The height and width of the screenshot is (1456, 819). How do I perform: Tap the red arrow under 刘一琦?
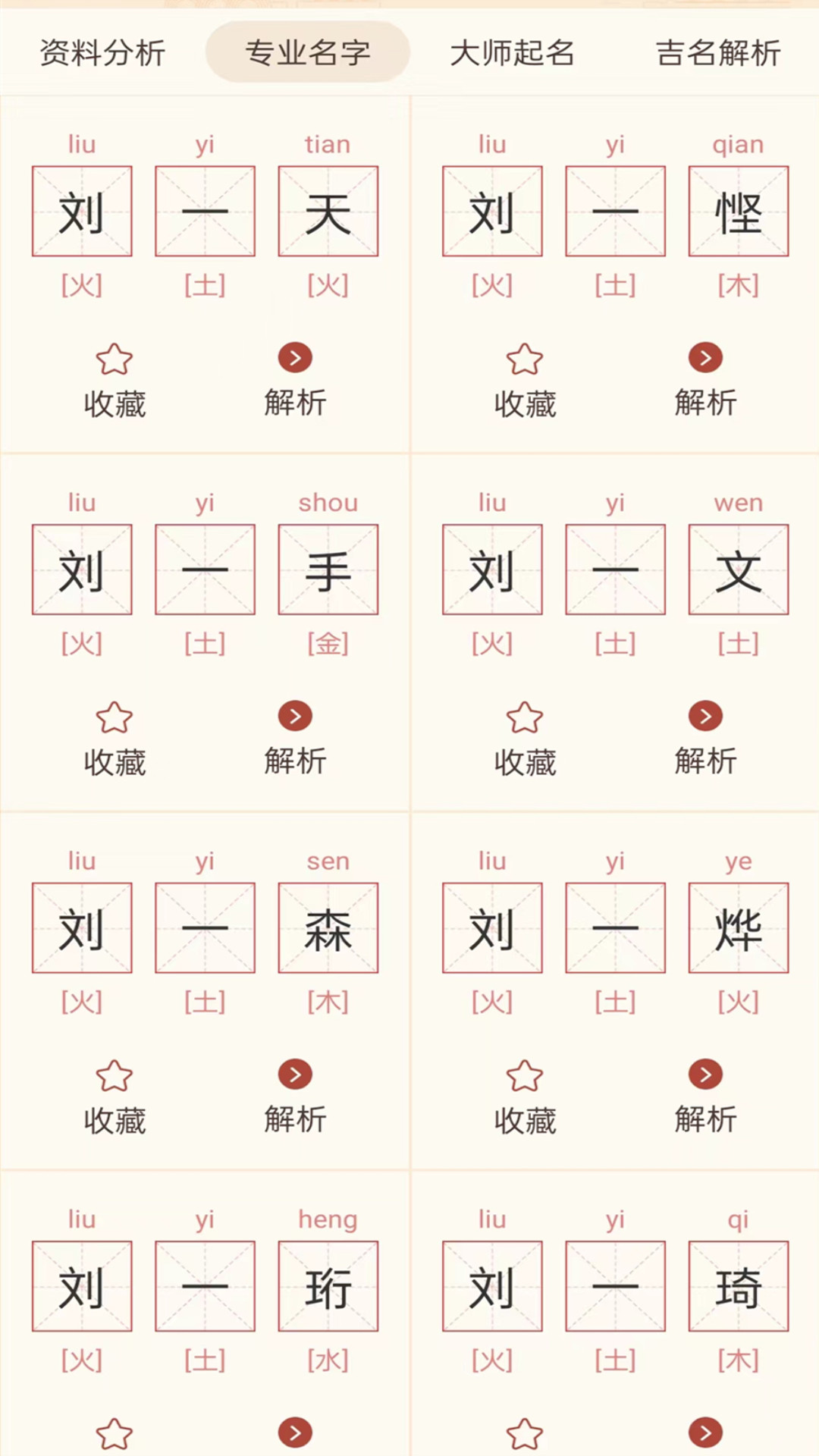point(705,1433)
